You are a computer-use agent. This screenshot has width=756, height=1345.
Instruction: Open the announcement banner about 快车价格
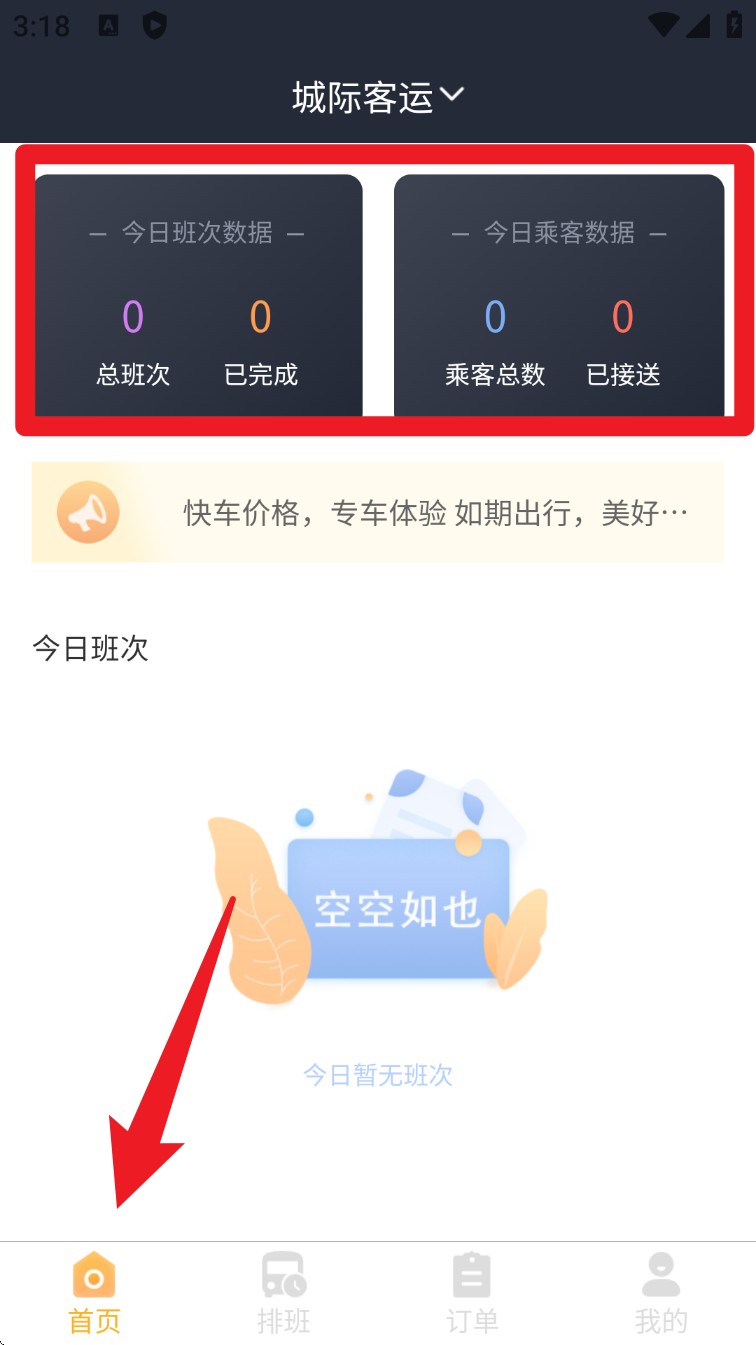(378, 513)
